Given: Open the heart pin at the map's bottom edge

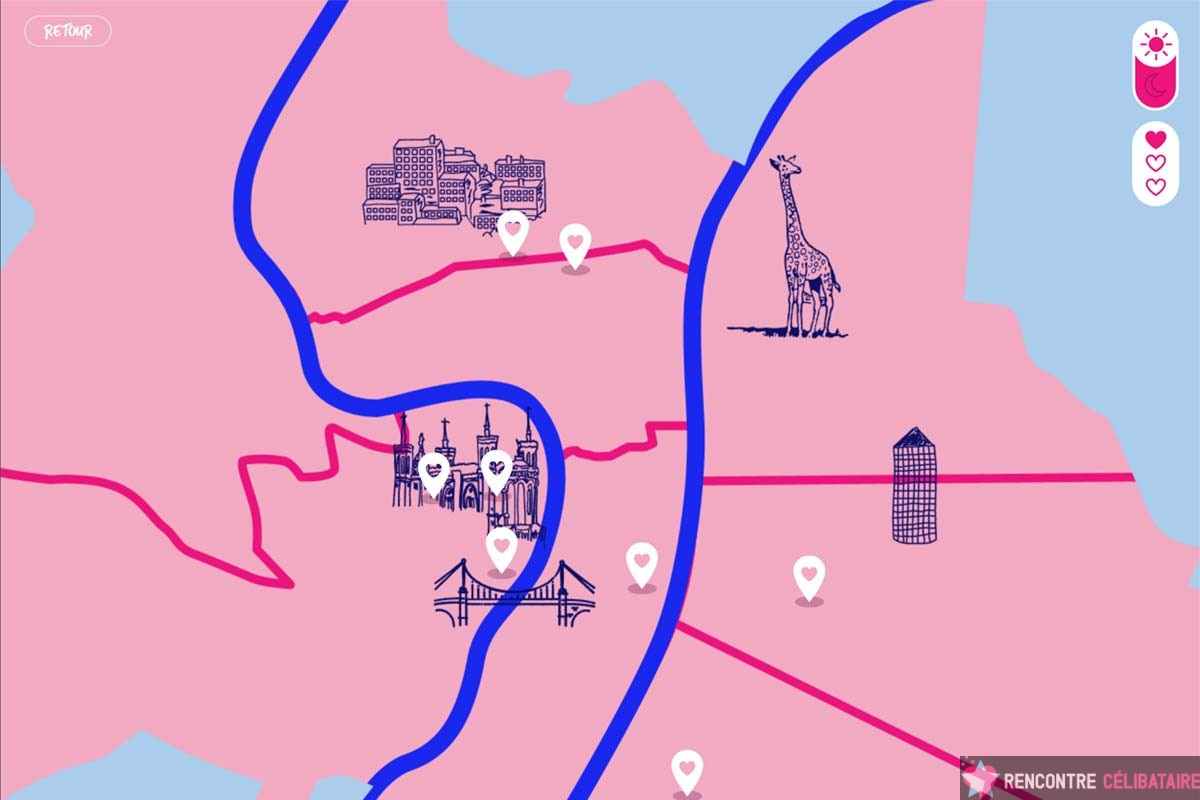Looking at the screenshot, I should [687, 770].
